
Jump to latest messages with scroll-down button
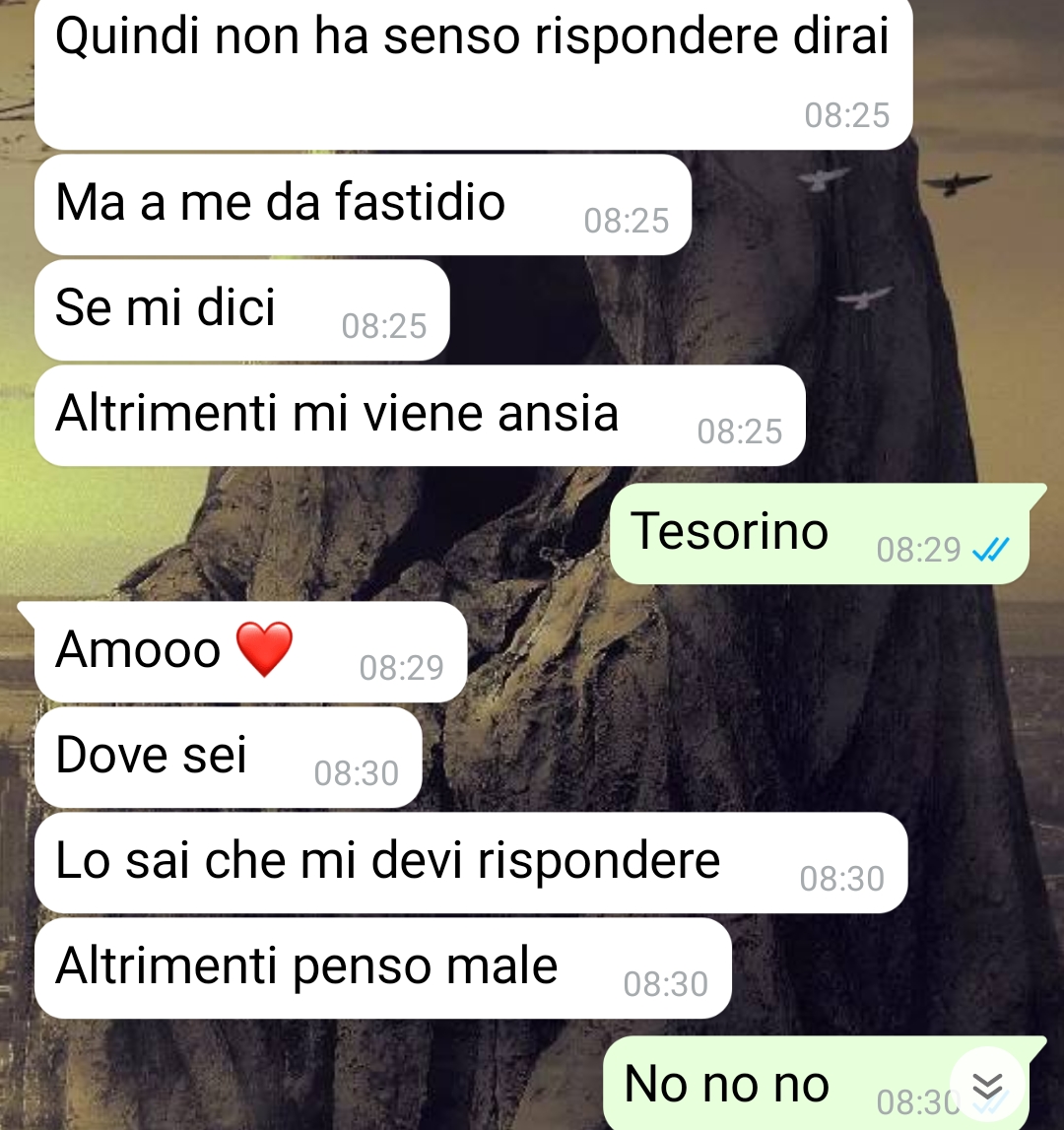987,1086
